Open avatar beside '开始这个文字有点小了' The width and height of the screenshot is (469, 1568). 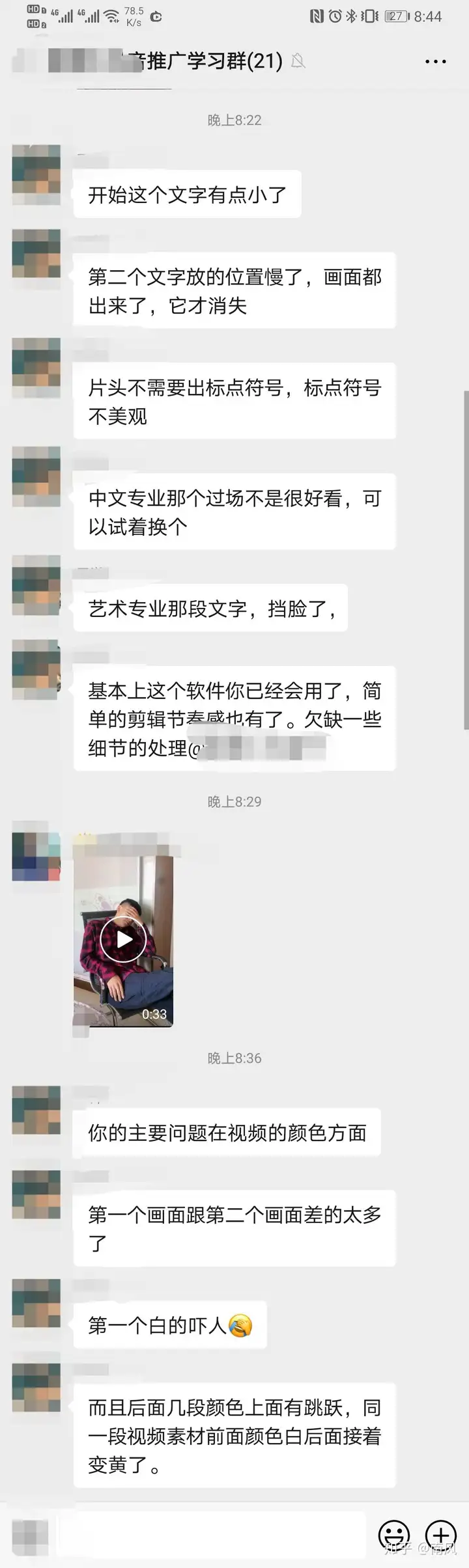[36, 176]
